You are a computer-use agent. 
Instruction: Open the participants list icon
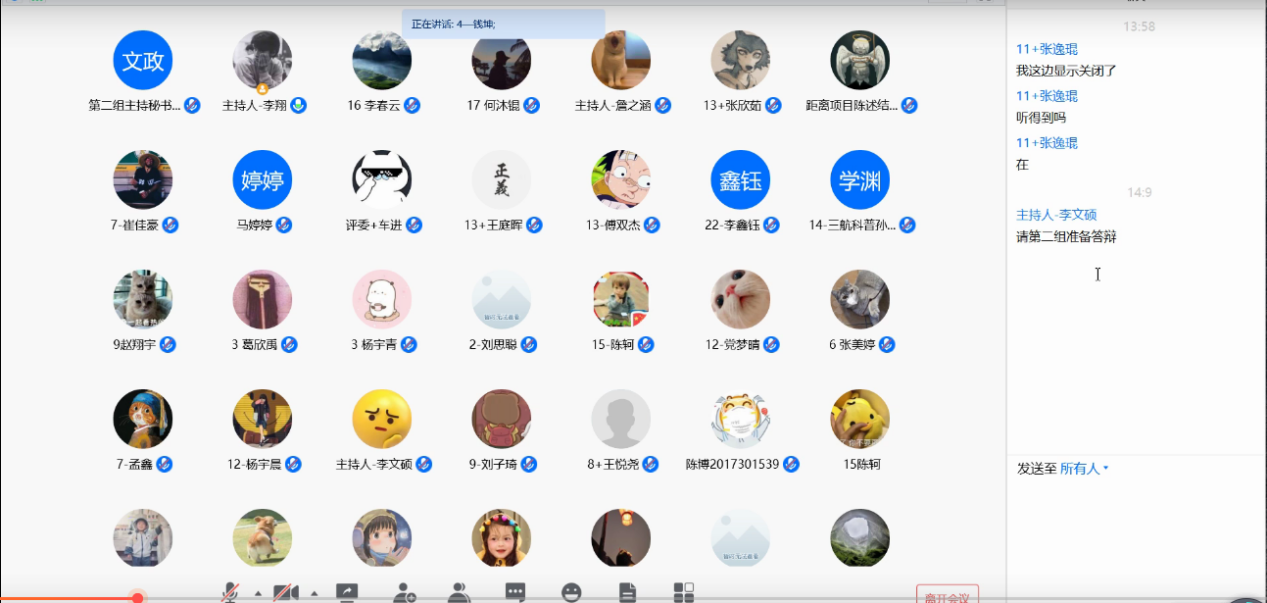point(459,592)
